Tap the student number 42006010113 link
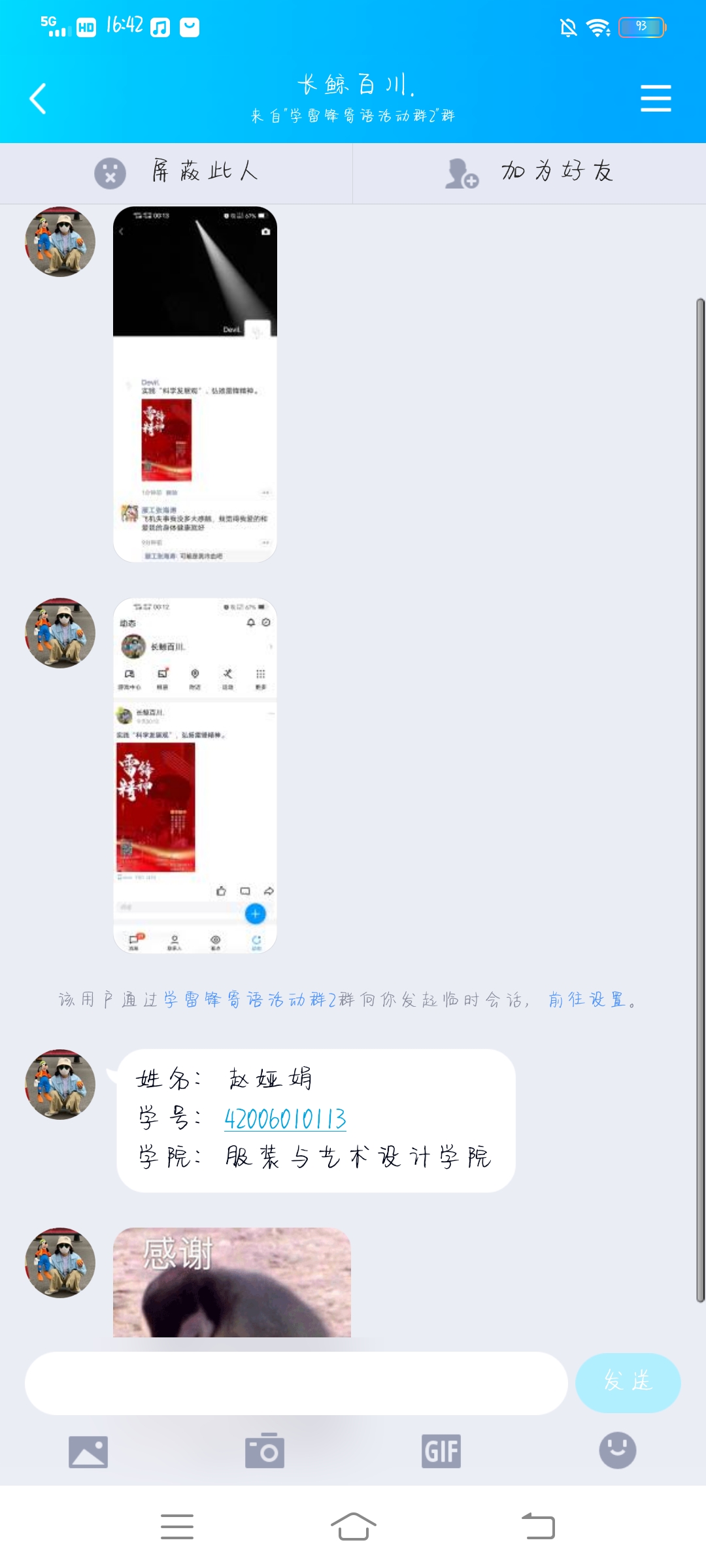 (x=285, y=1119)
